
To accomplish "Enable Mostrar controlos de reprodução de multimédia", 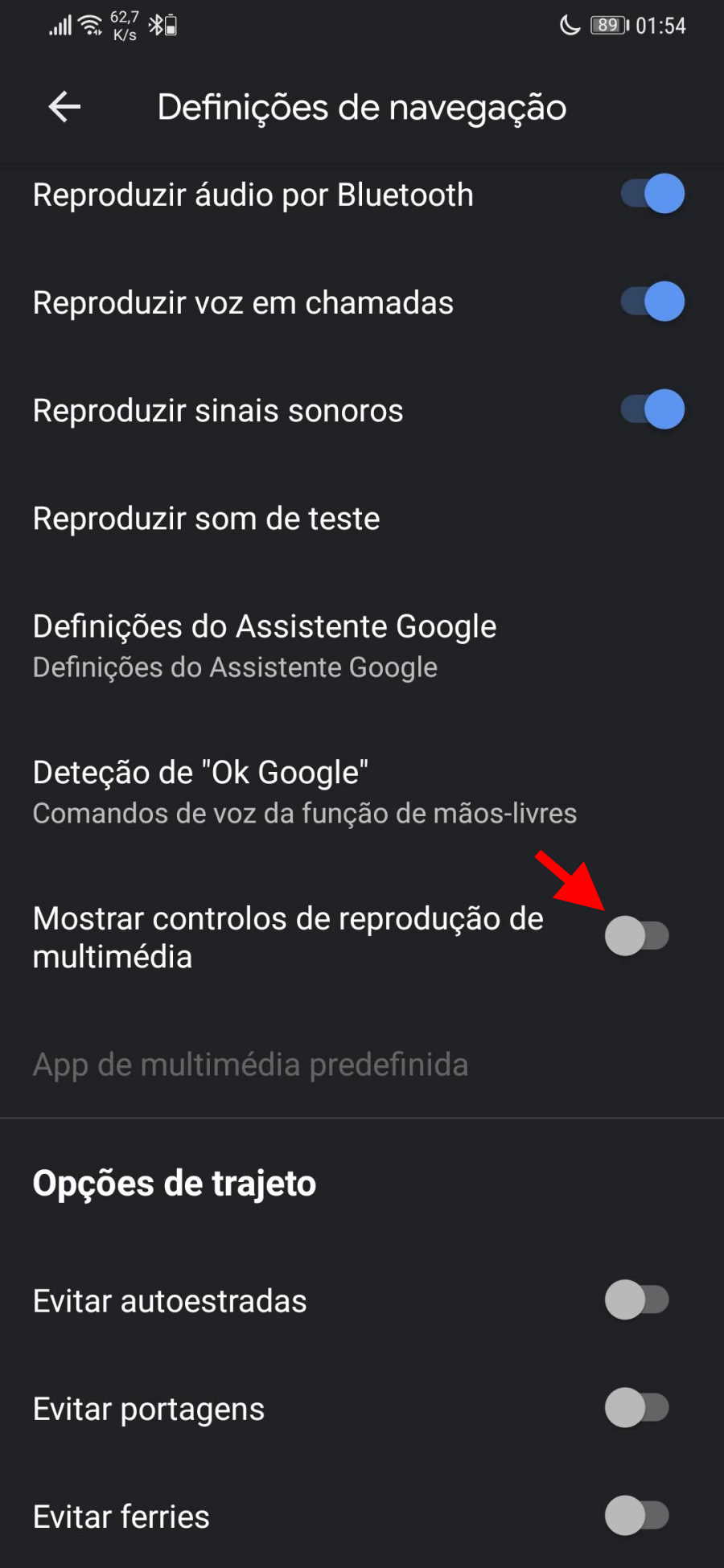I will point(637,936).
